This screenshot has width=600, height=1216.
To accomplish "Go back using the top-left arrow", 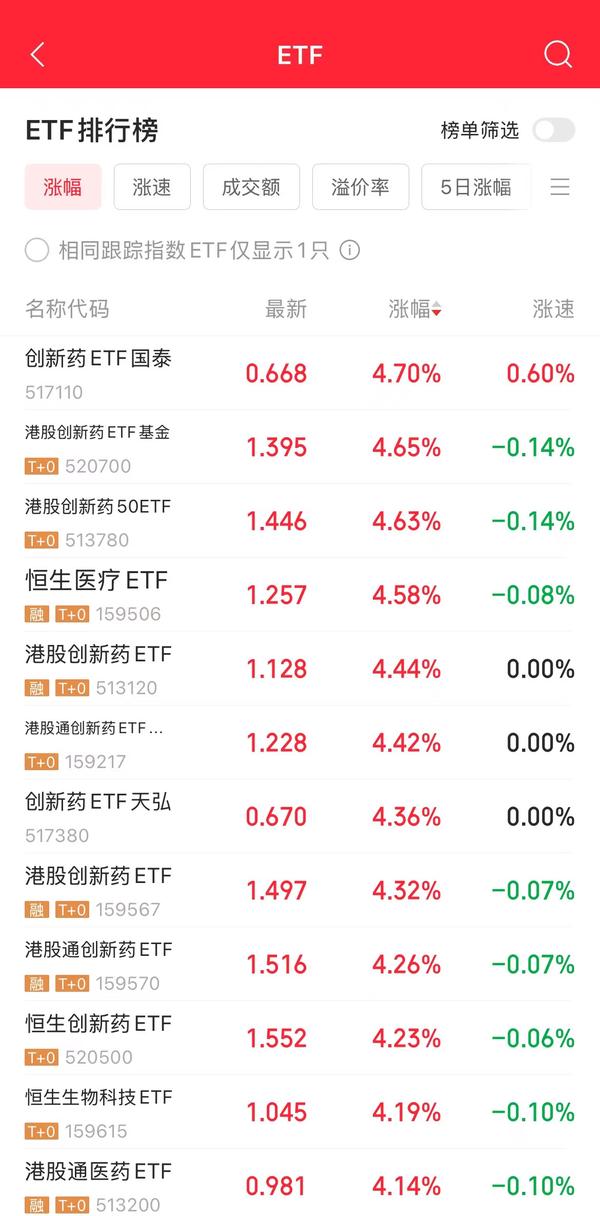I will click(38, 54).
